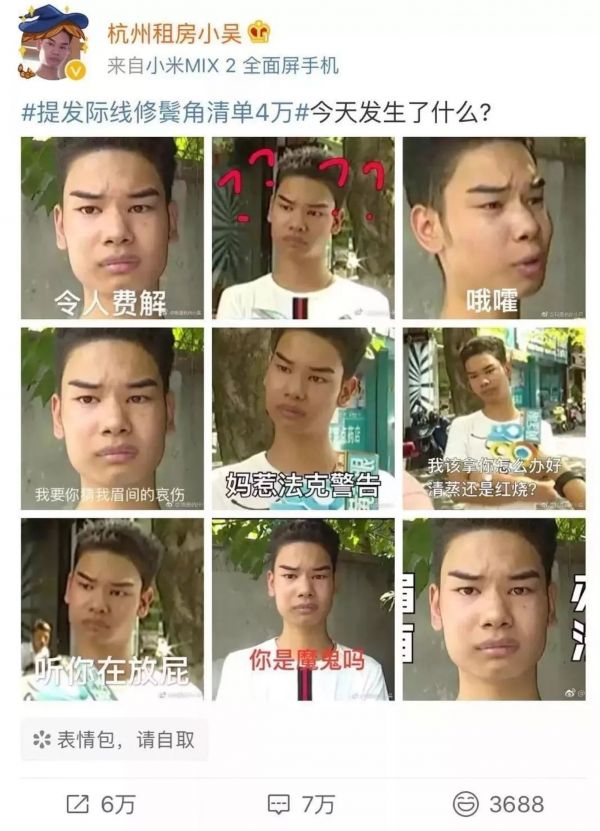View the image captioned 你是魔鬼吗
The height and width of the screenshot is (831, 600).
(302, 608)
